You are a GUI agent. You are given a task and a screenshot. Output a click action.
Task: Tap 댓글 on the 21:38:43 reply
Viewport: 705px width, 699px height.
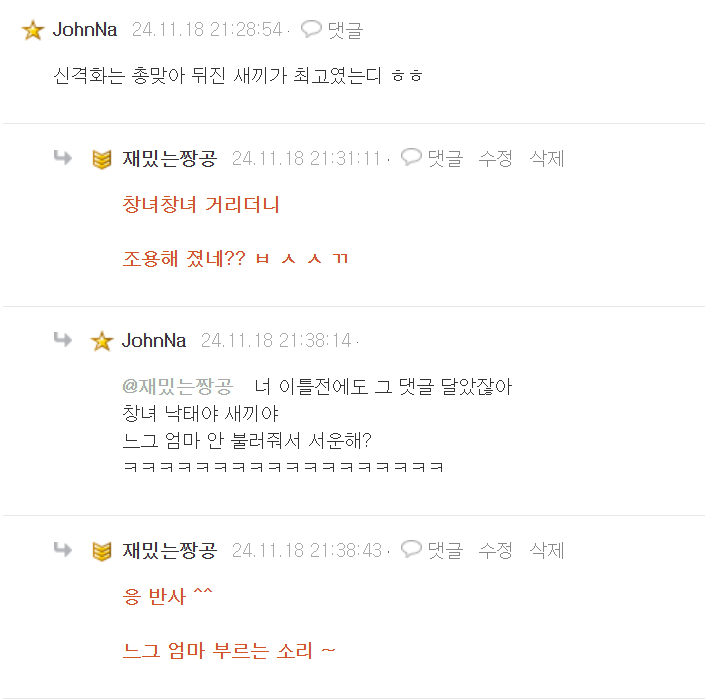tap(433, 550)
